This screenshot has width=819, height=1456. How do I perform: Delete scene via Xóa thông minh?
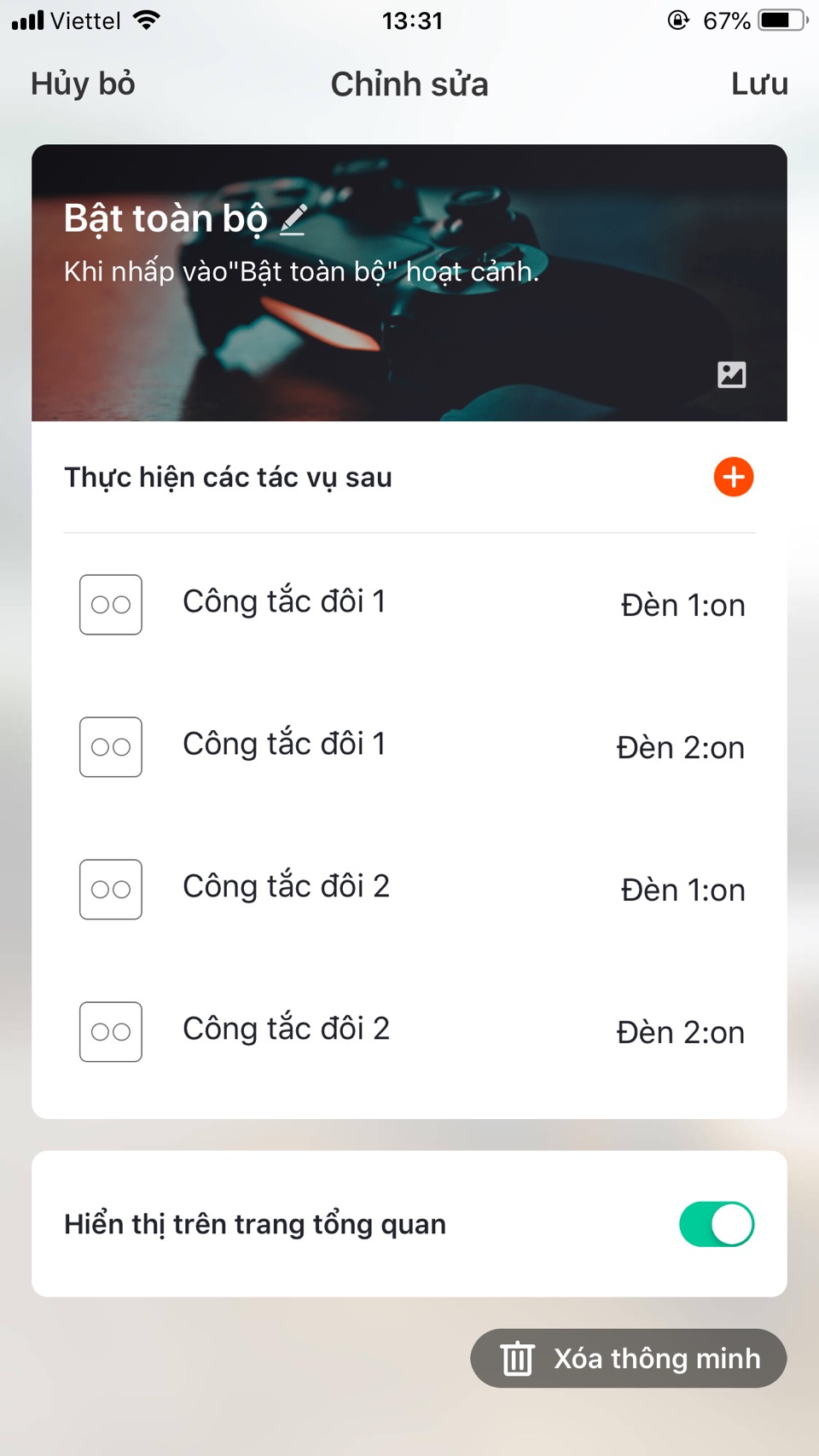point(629,1358)
